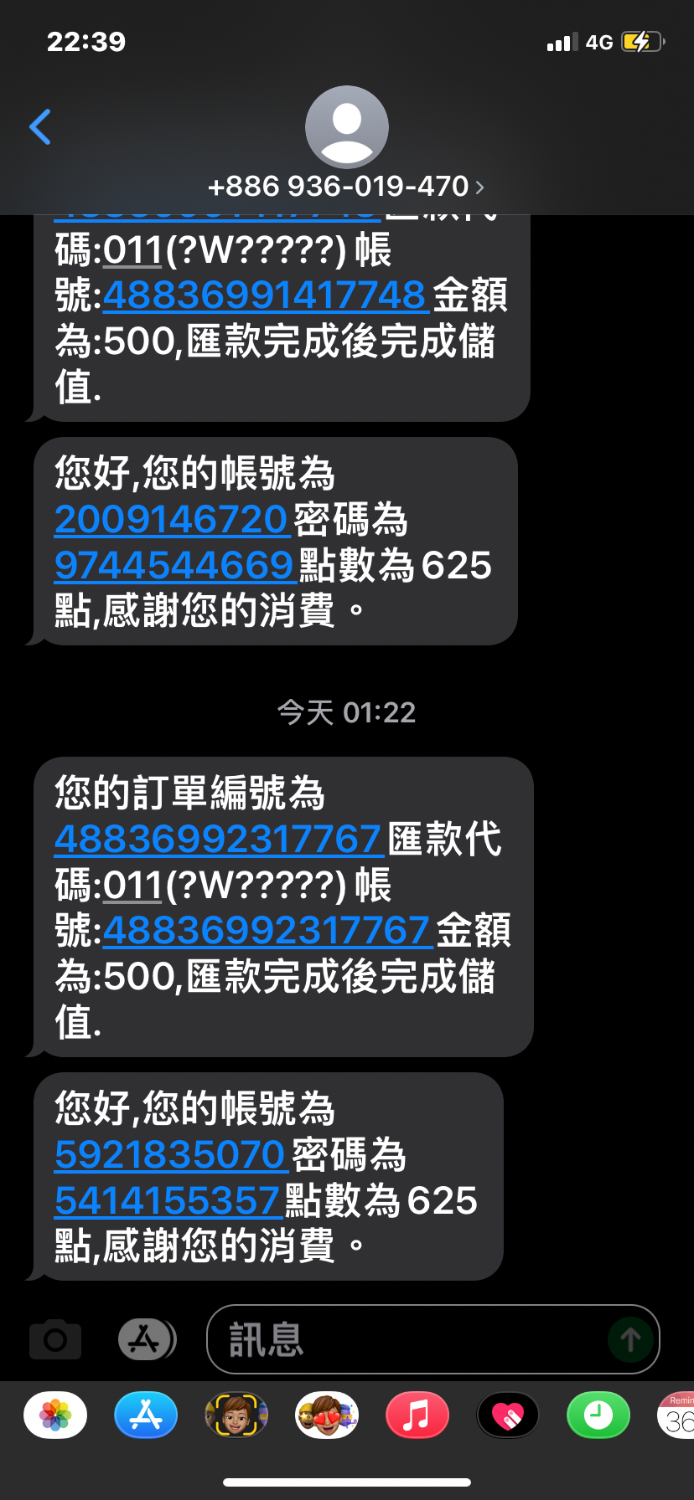Open the Music iMessage app
Viewport: 694px width, 1500px height.
(x=417, y=1415)
